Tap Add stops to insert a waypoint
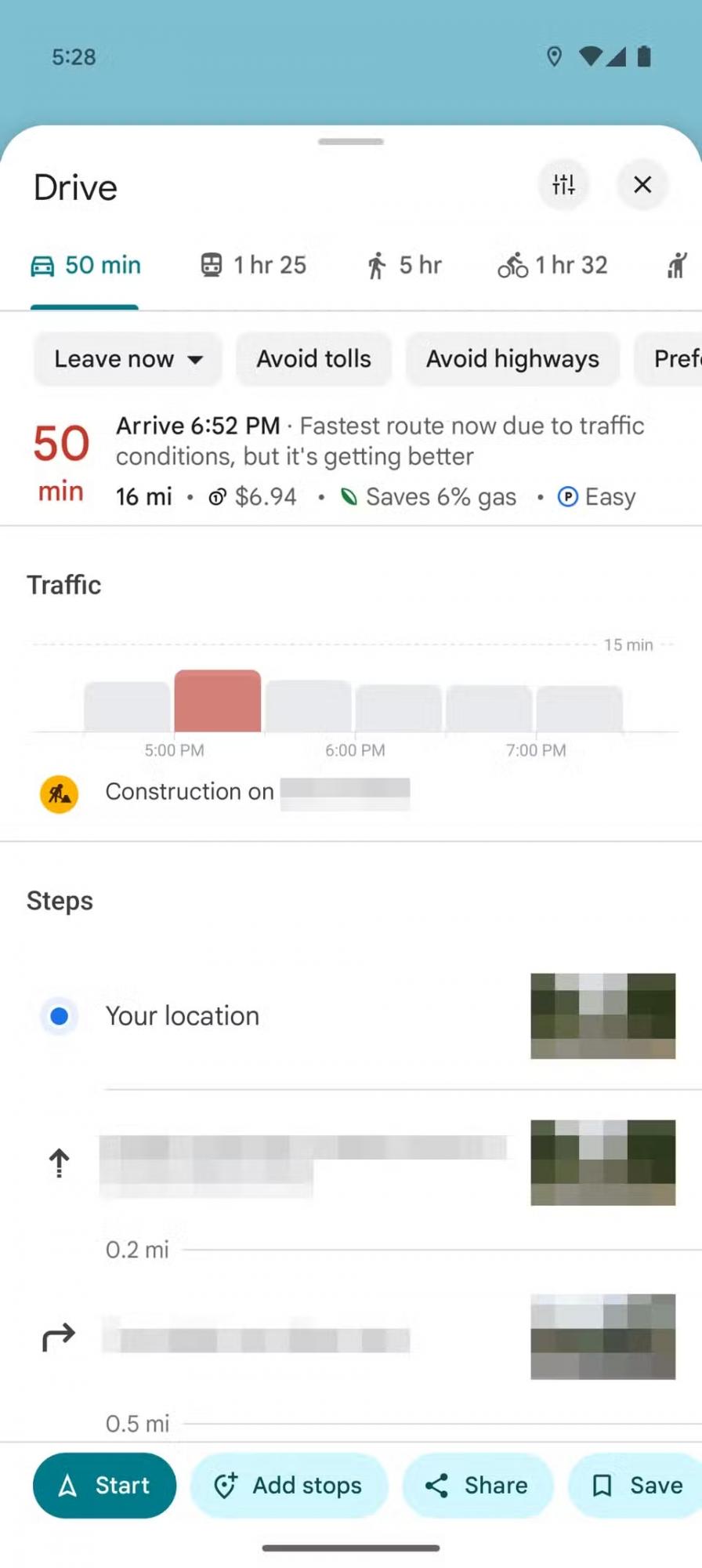The height and width of the screenshot is (1568, 702). [288, 1485]
